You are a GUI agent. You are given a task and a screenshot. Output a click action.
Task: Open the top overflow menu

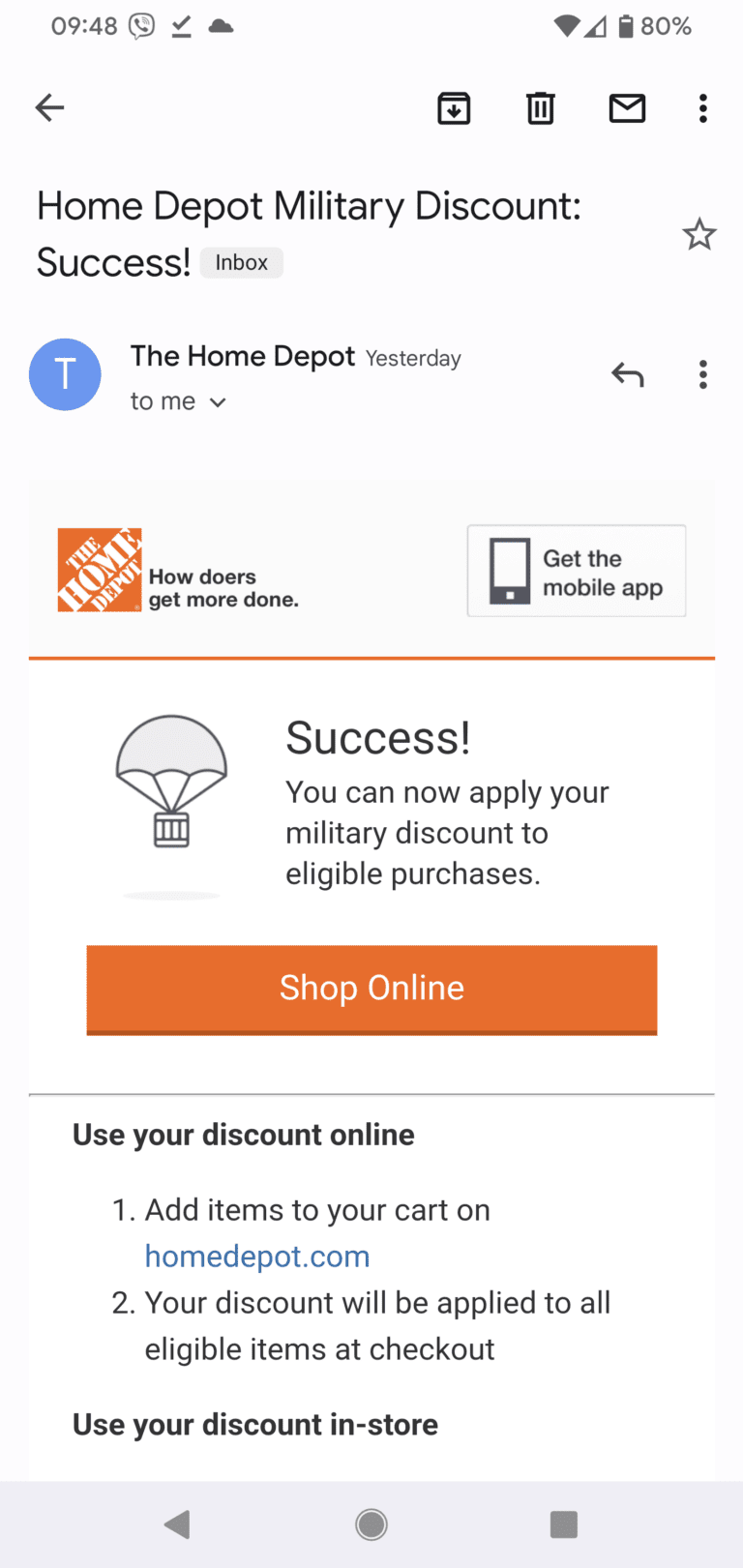pos(702,108)
